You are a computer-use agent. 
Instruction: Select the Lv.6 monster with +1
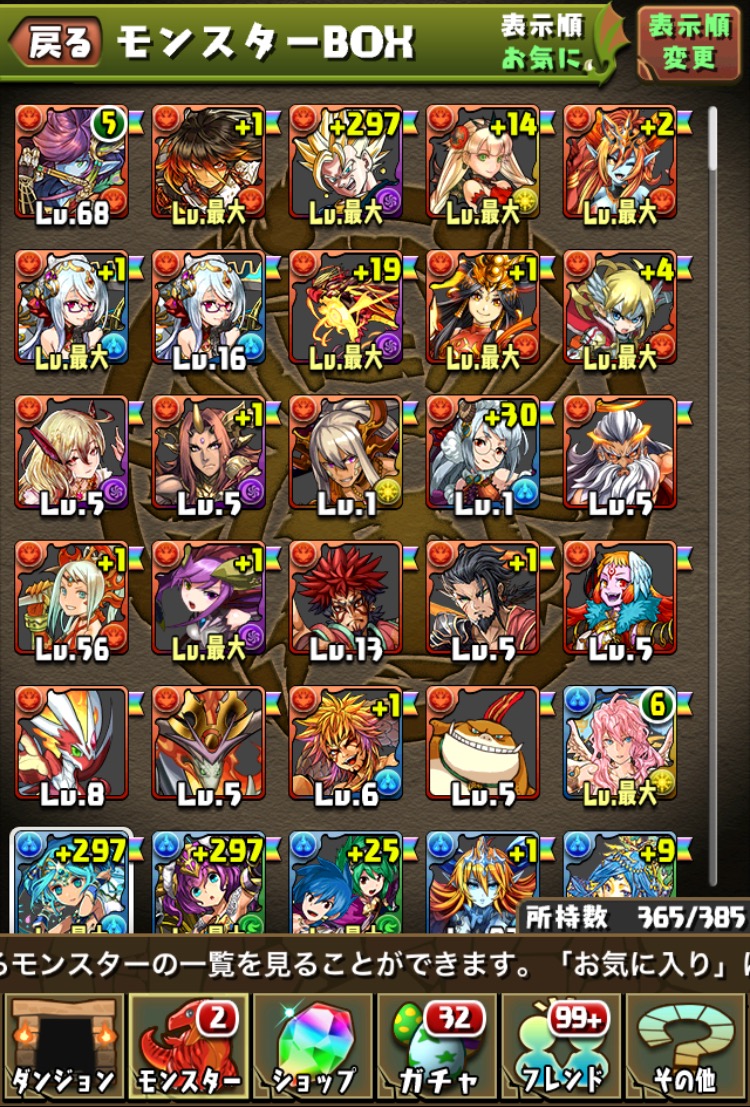point(346,743)
